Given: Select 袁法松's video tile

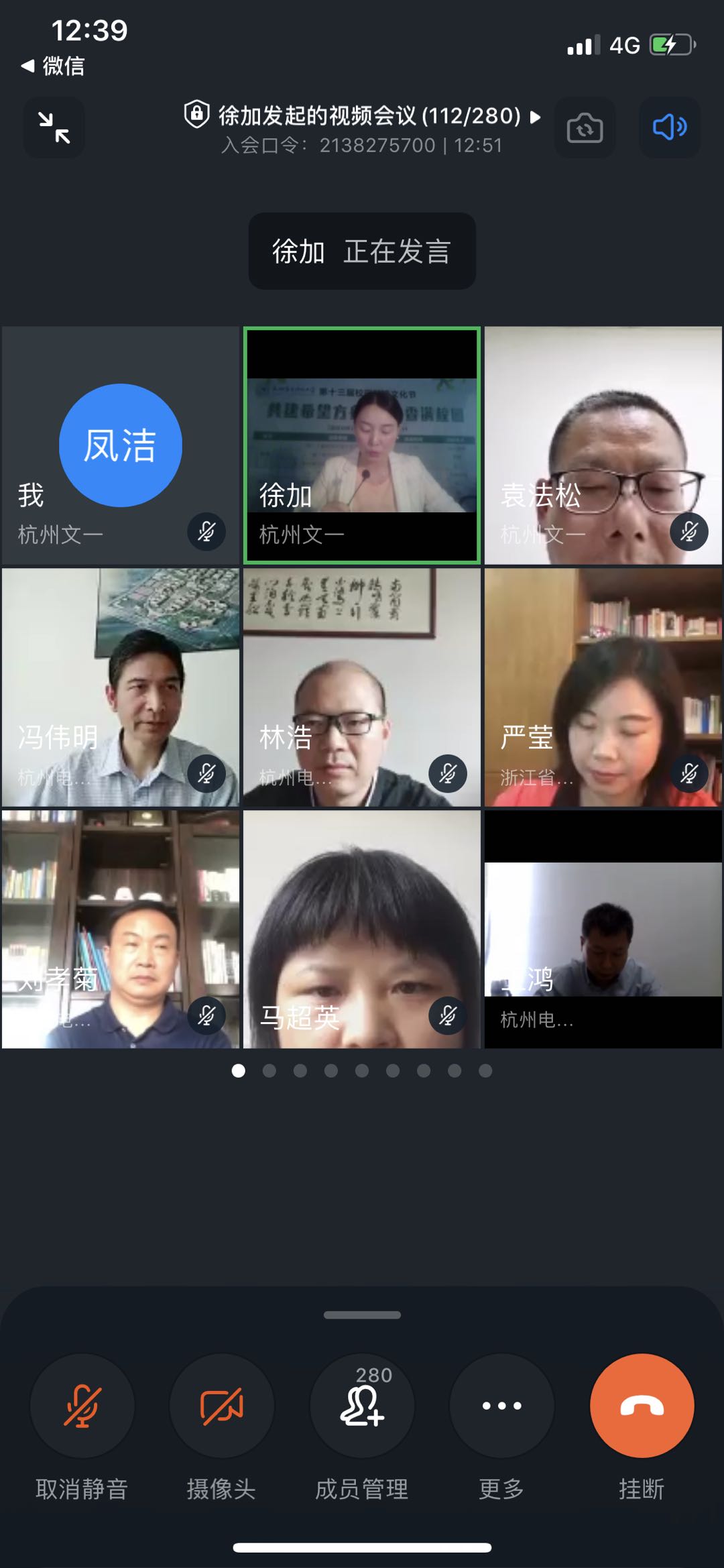Looking at the screenshot, I should pyautogui.click(x=603, y=445).
